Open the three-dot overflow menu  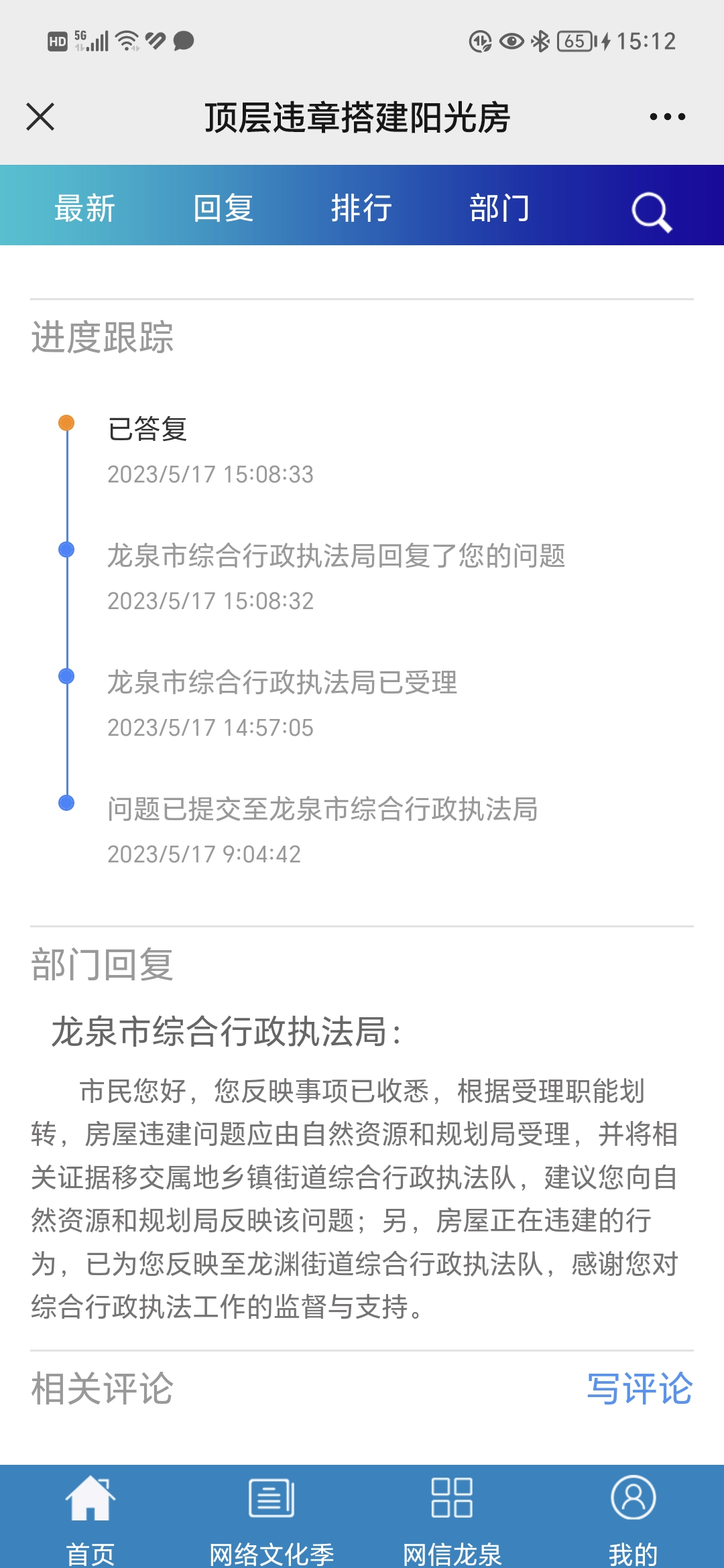tap(667, 117)
